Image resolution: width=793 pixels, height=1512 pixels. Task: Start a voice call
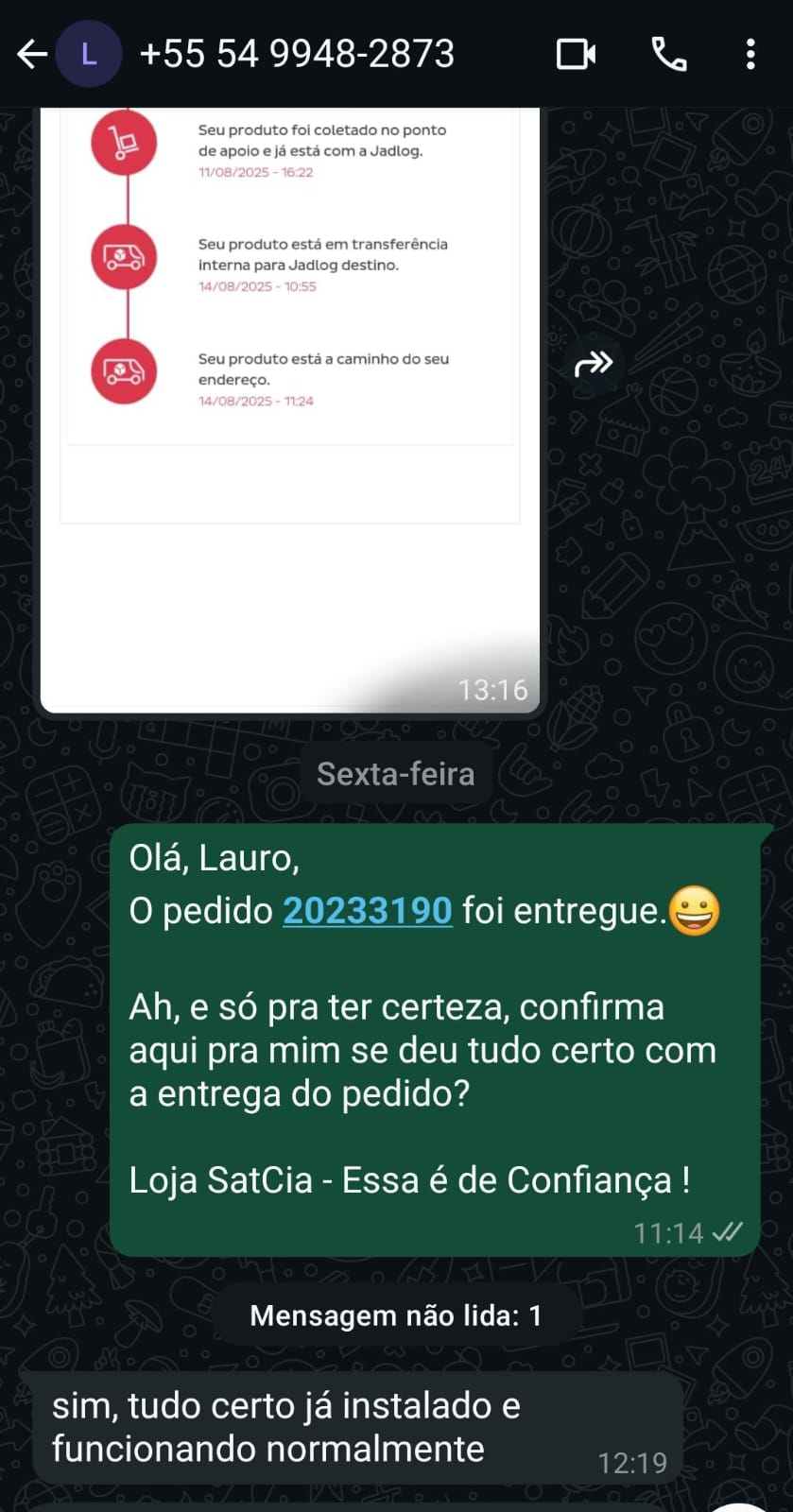(669, 54)
